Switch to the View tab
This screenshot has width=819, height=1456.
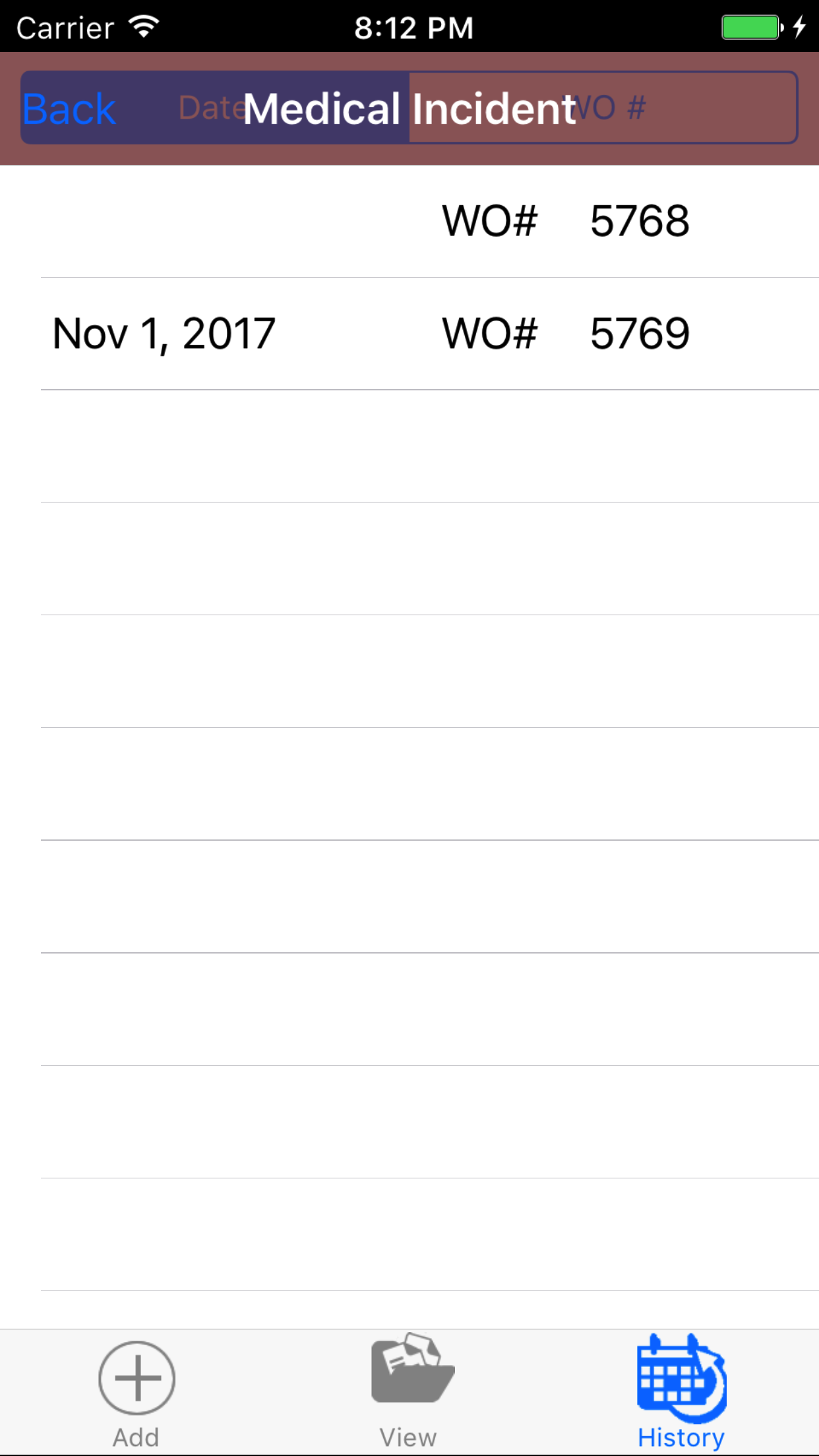pyautogui.click(x=409, y=1393)
